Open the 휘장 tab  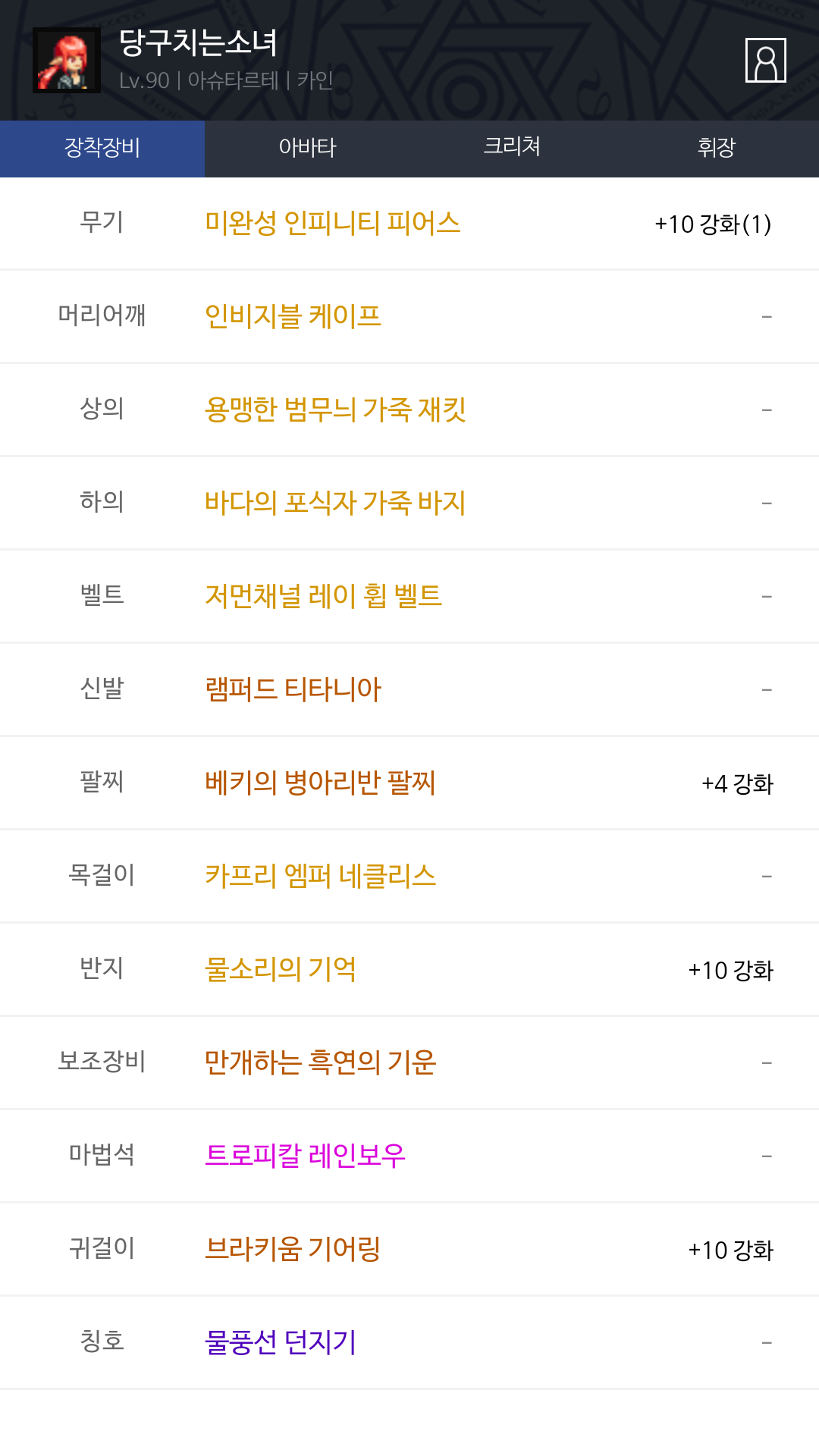point(717,148)
